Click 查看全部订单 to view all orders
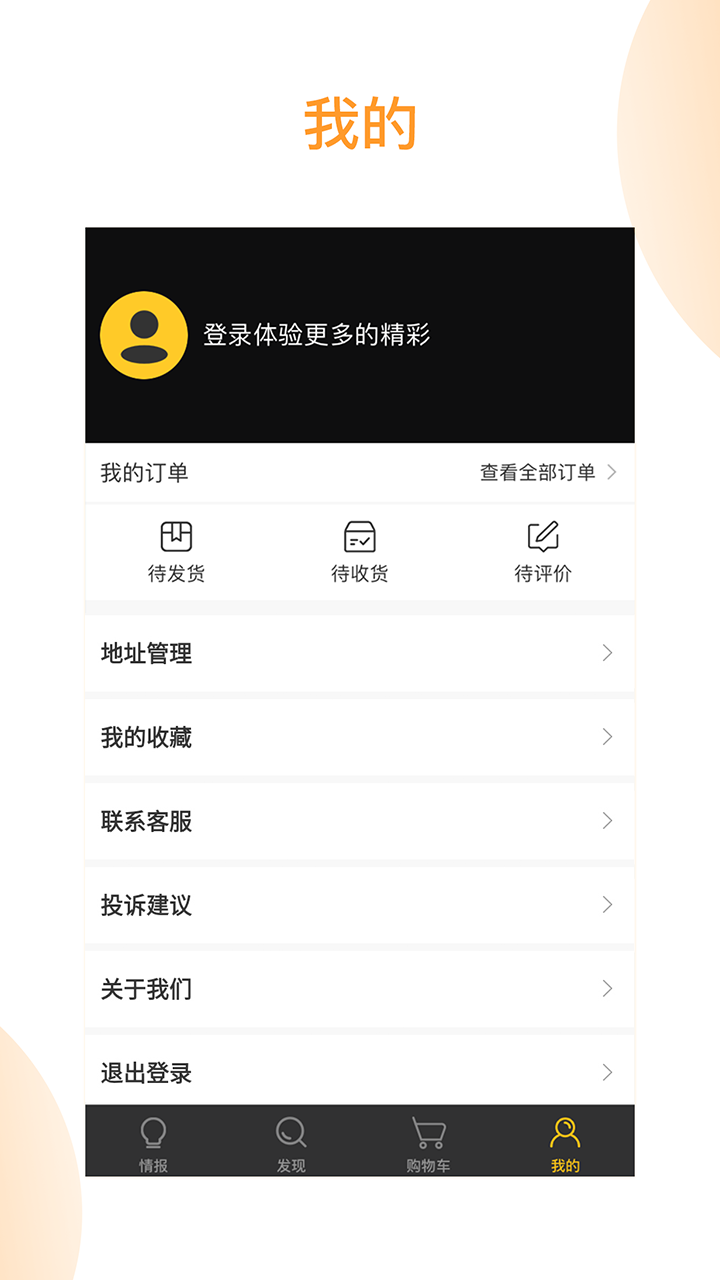720x1280 pixels. click(540, 472)
